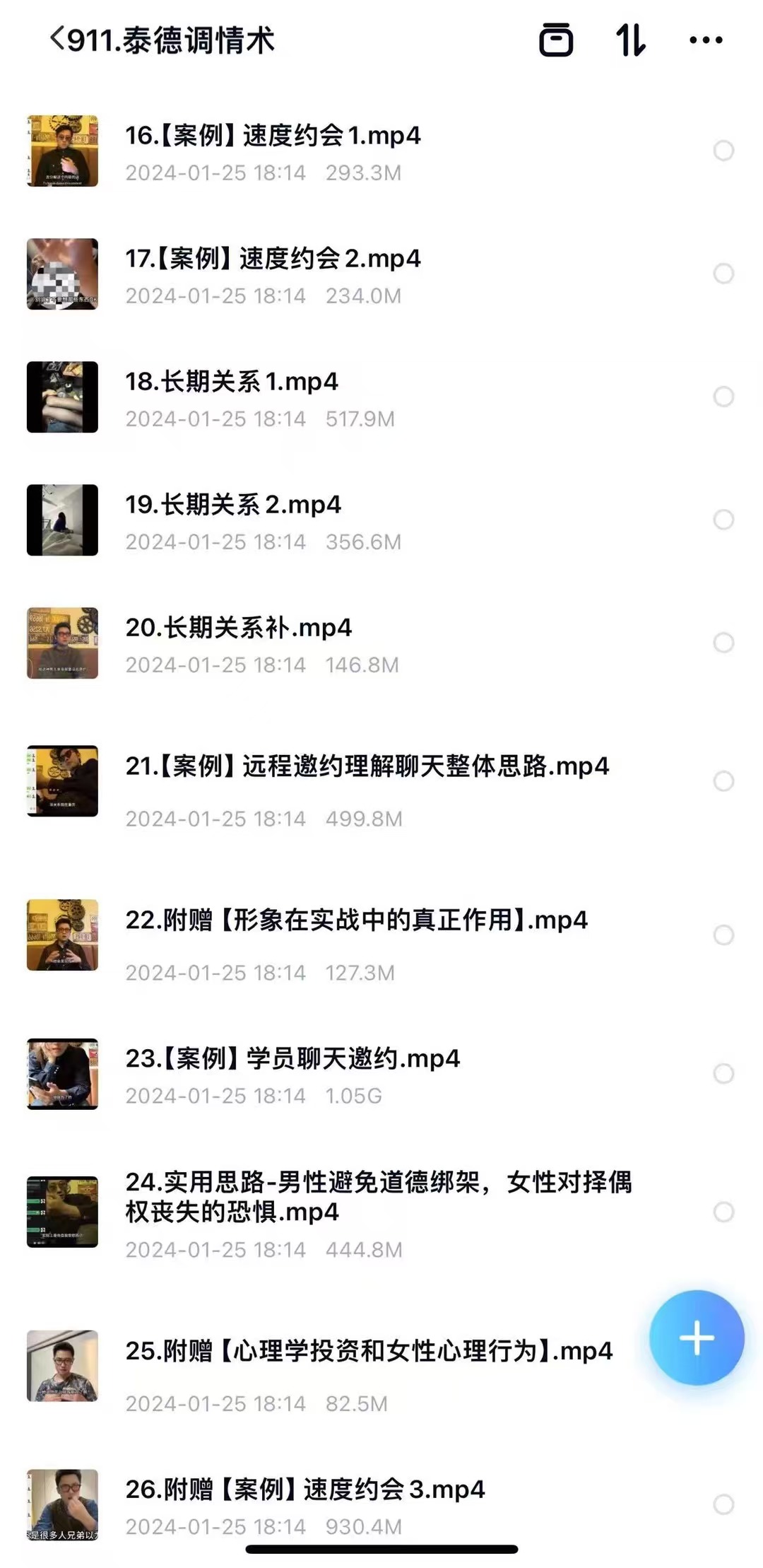Open 25.附赠【心理学投资和女性心理行为】.mp4
The height and width of the screenshot is (1568, 763).
(368, 1351)
